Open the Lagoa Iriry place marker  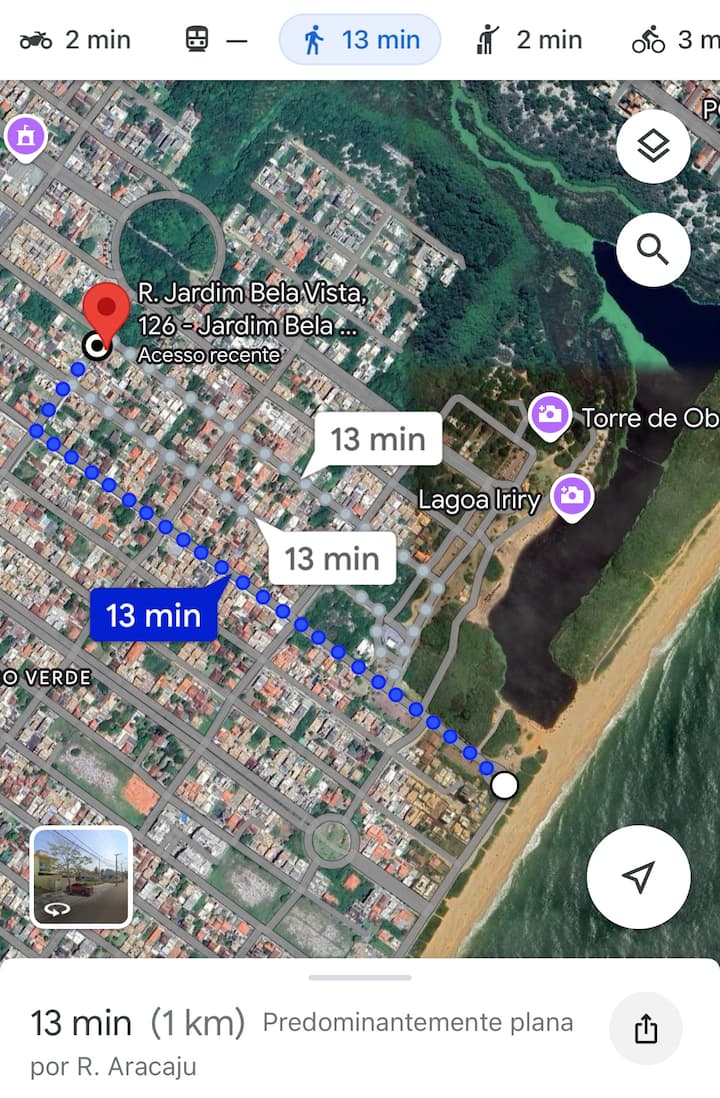click(573, 496)
